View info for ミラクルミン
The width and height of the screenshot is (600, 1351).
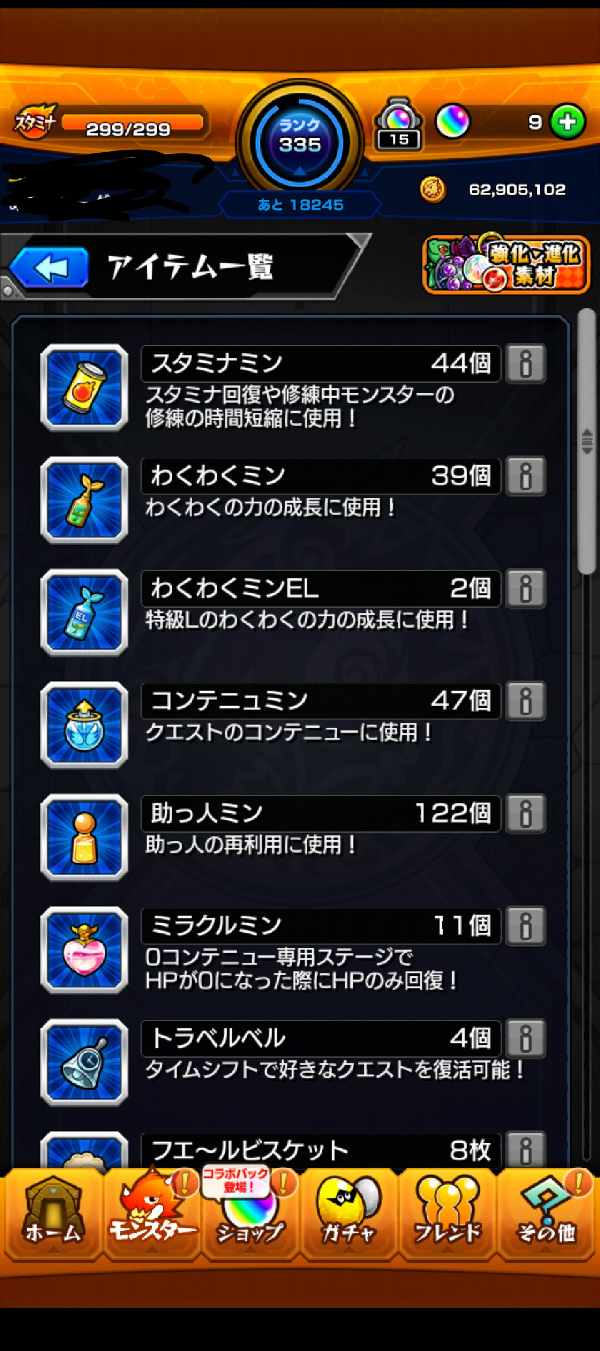tap(526, 925)
